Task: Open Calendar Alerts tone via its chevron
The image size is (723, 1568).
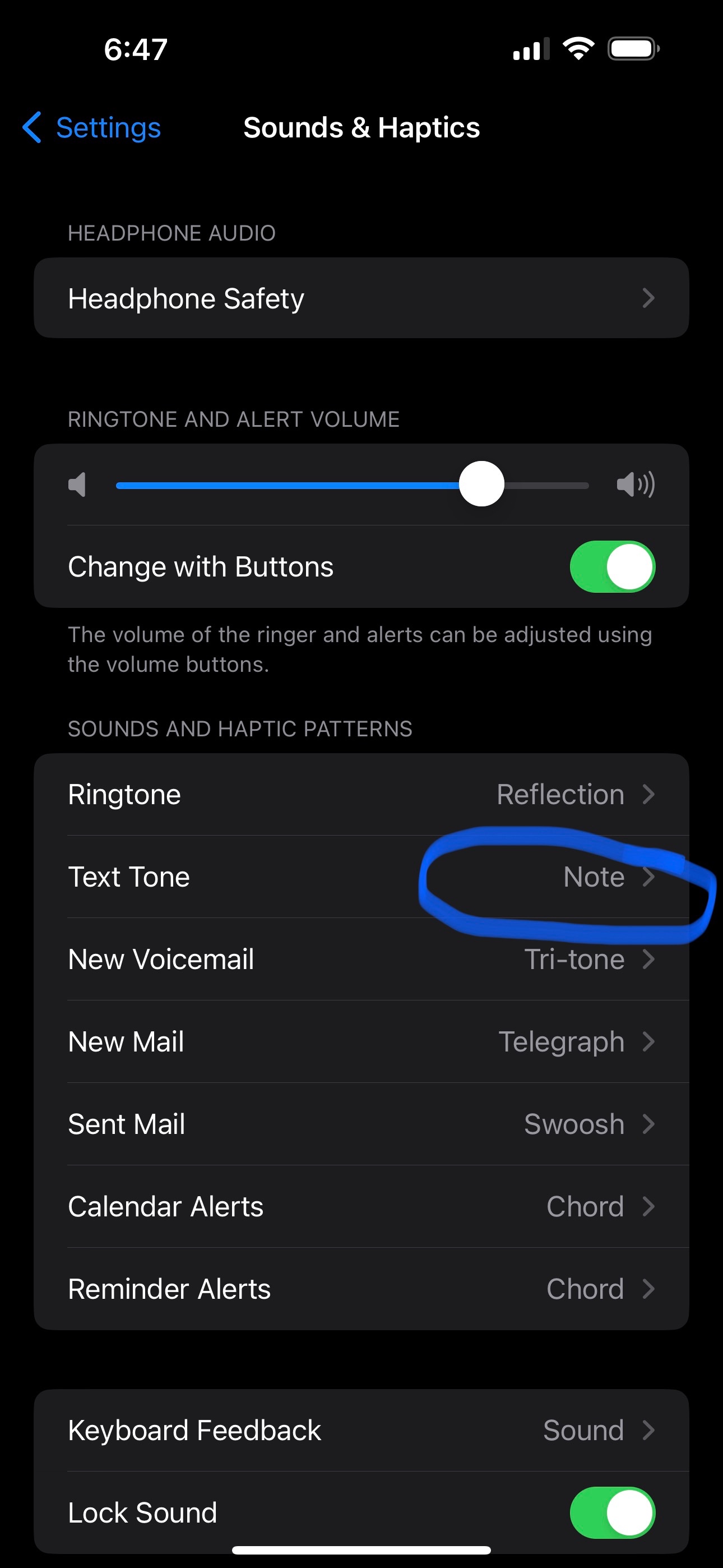Action: (650, 1206)
